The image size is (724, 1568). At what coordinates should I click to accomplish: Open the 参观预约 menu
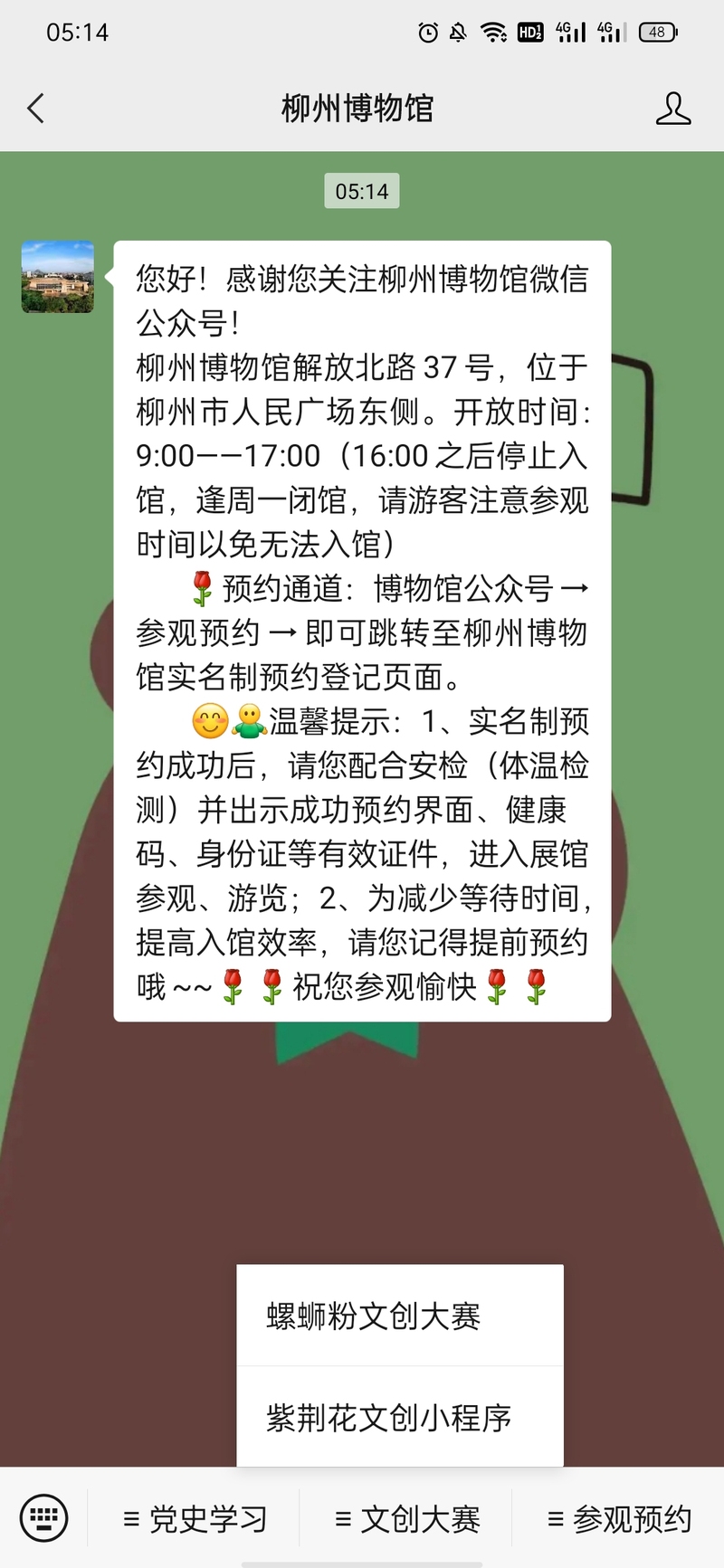coord(620,1519)
